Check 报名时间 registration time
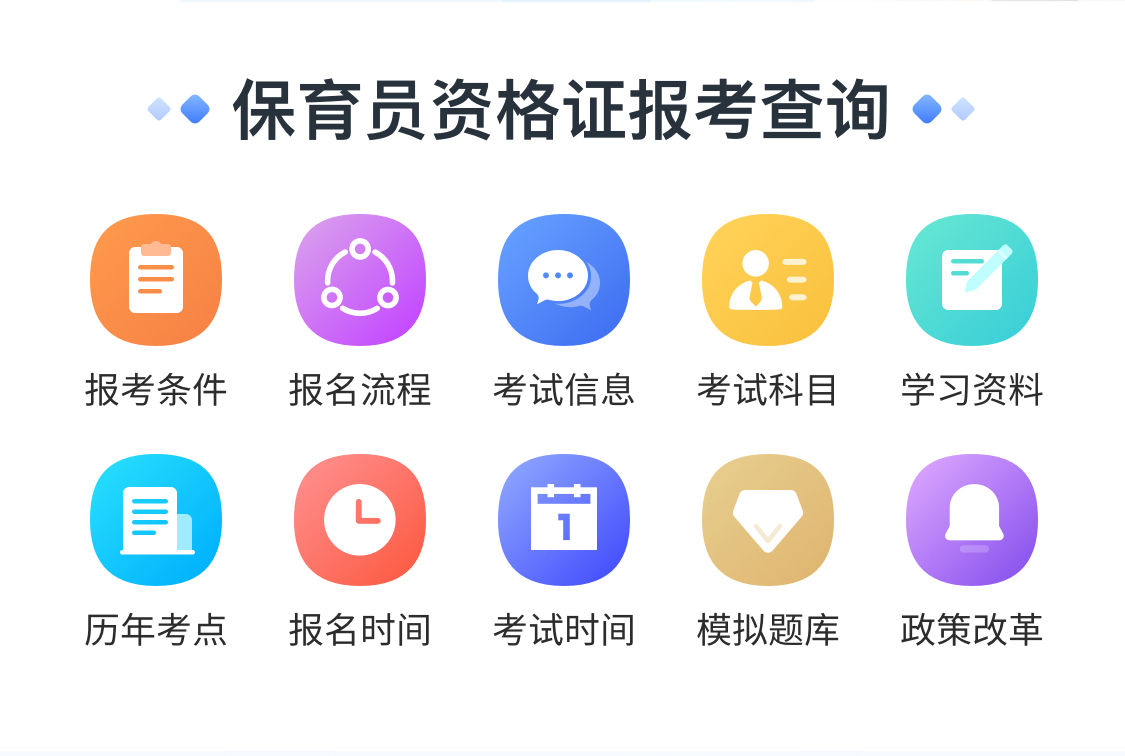The height and width of the screenshot is (756, 1125). [x=360, y=520]
